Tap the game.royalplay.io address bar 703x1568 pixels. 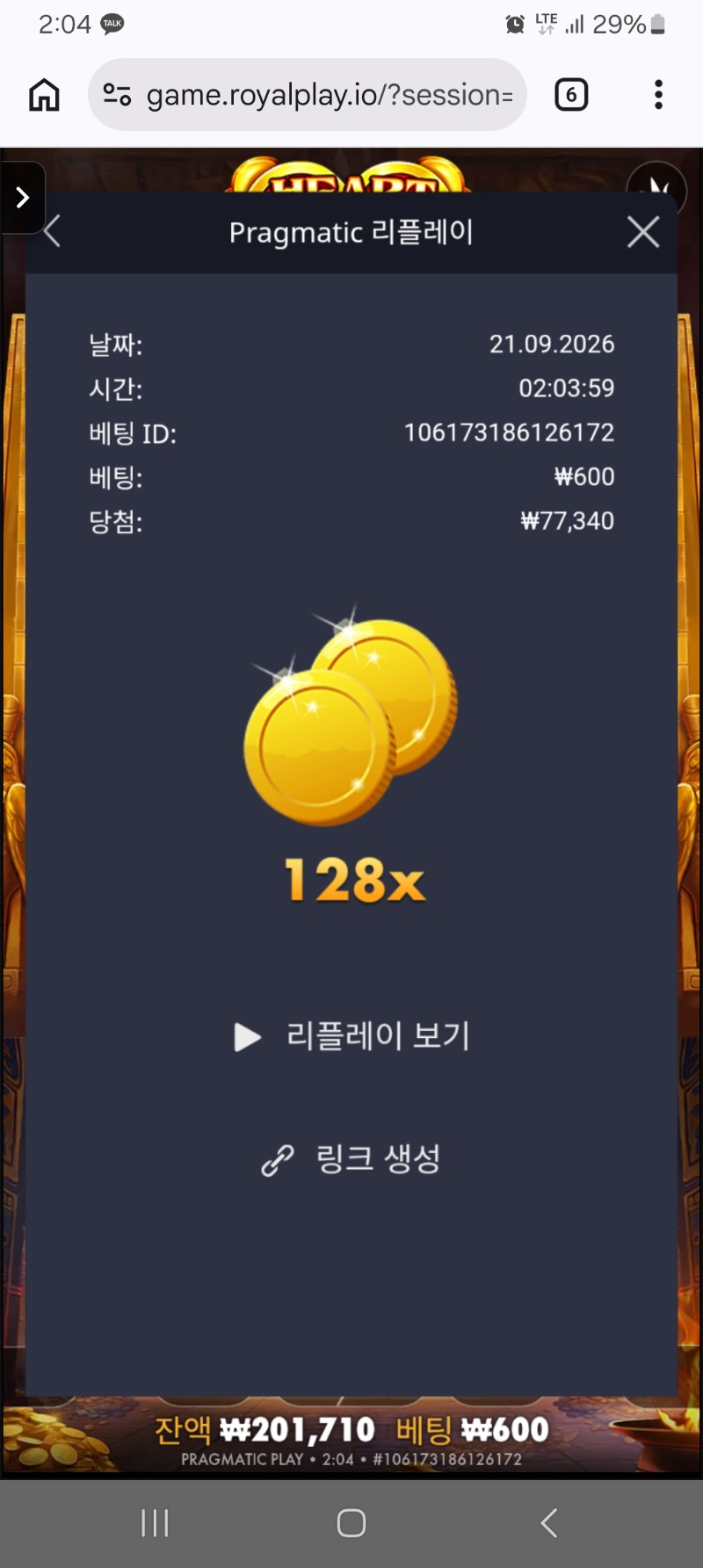tap(308, 95)
